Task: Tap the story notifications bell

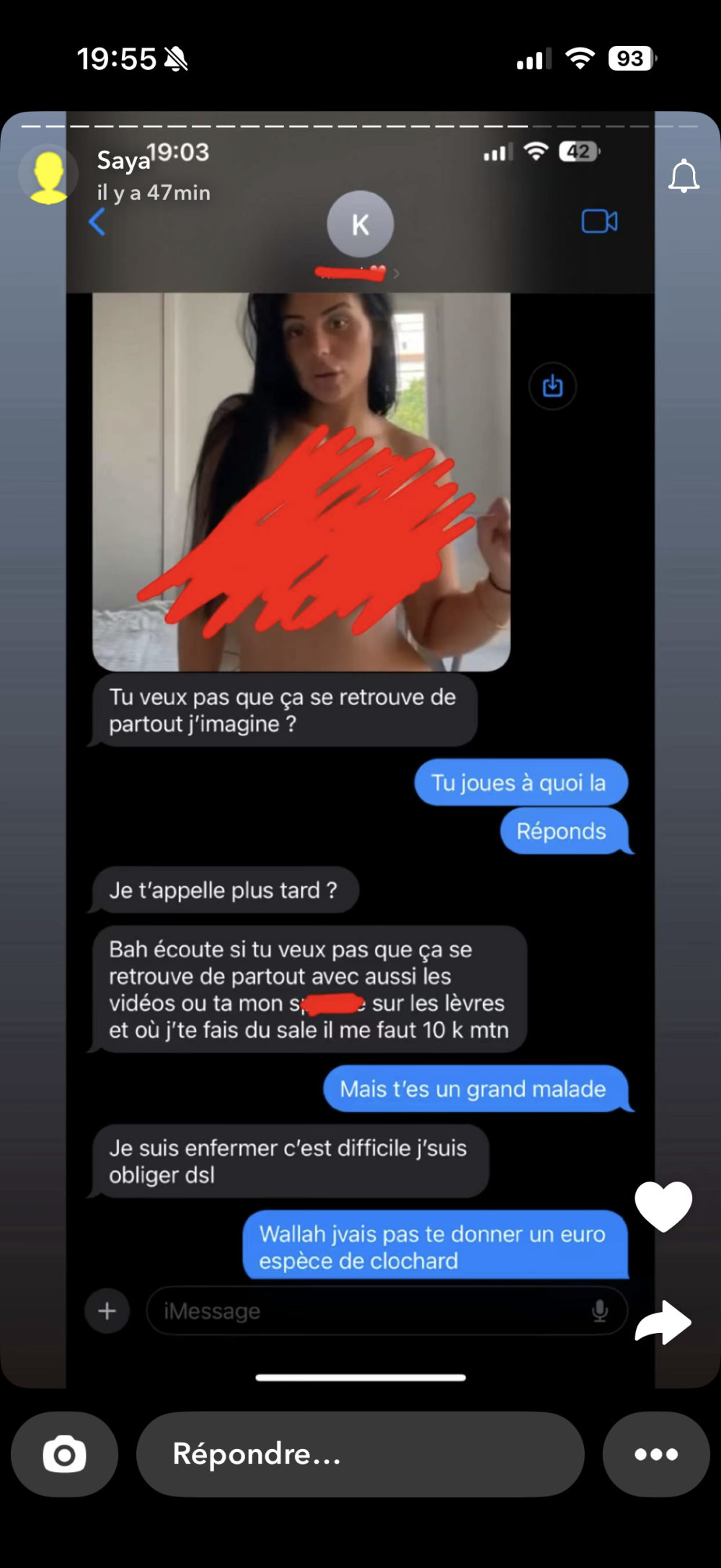Action: pyautogui.click(x=683, y=176)
